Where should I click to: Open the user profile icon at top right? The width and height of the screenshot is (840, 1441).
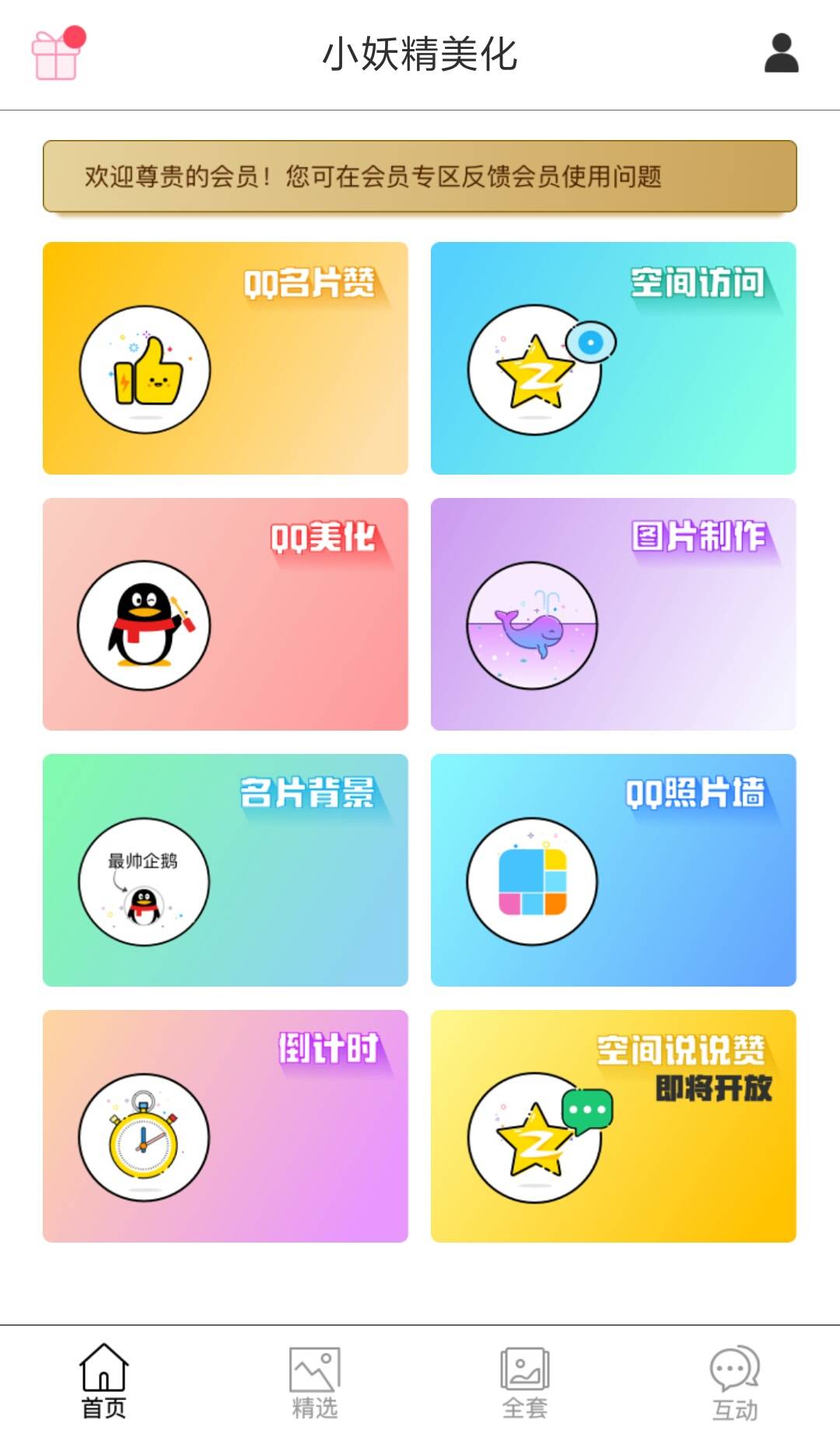781,53
